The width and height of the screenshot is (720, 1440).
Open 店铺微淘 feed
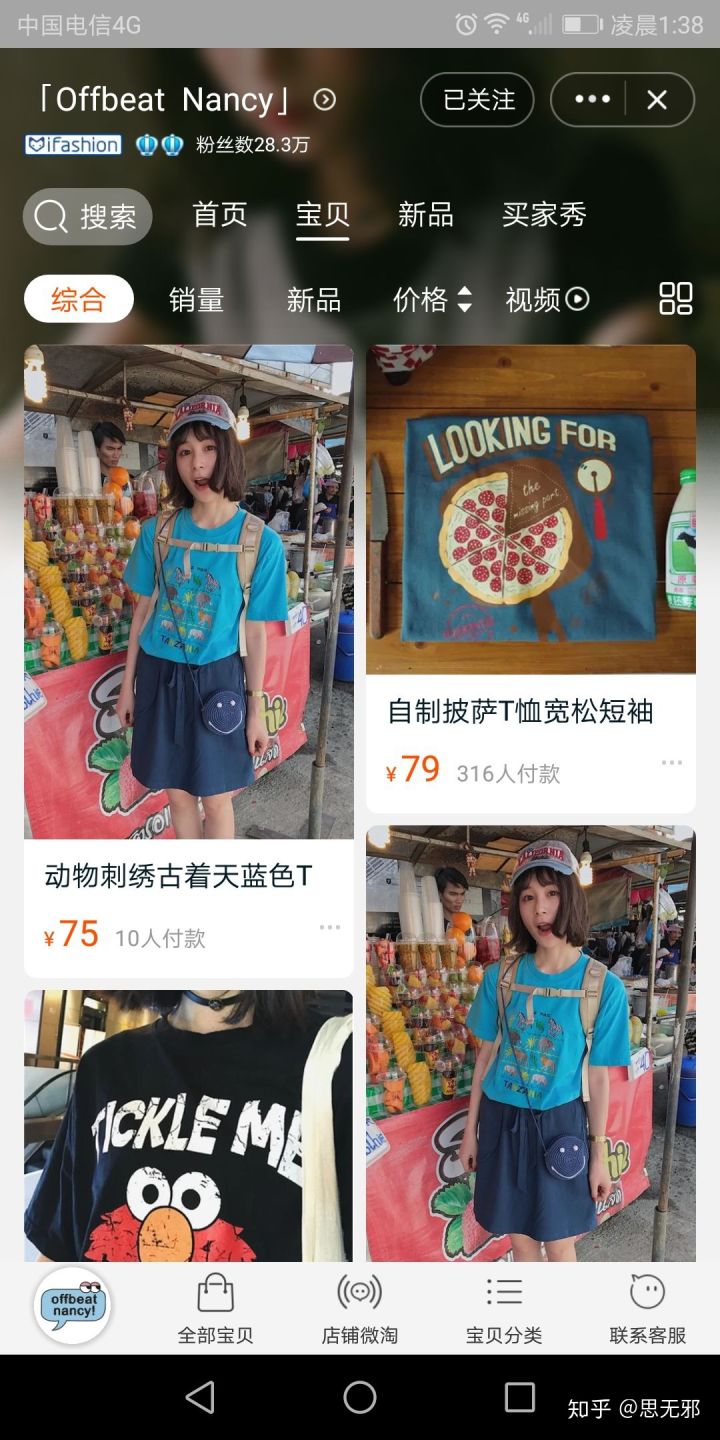point(359,1309)
